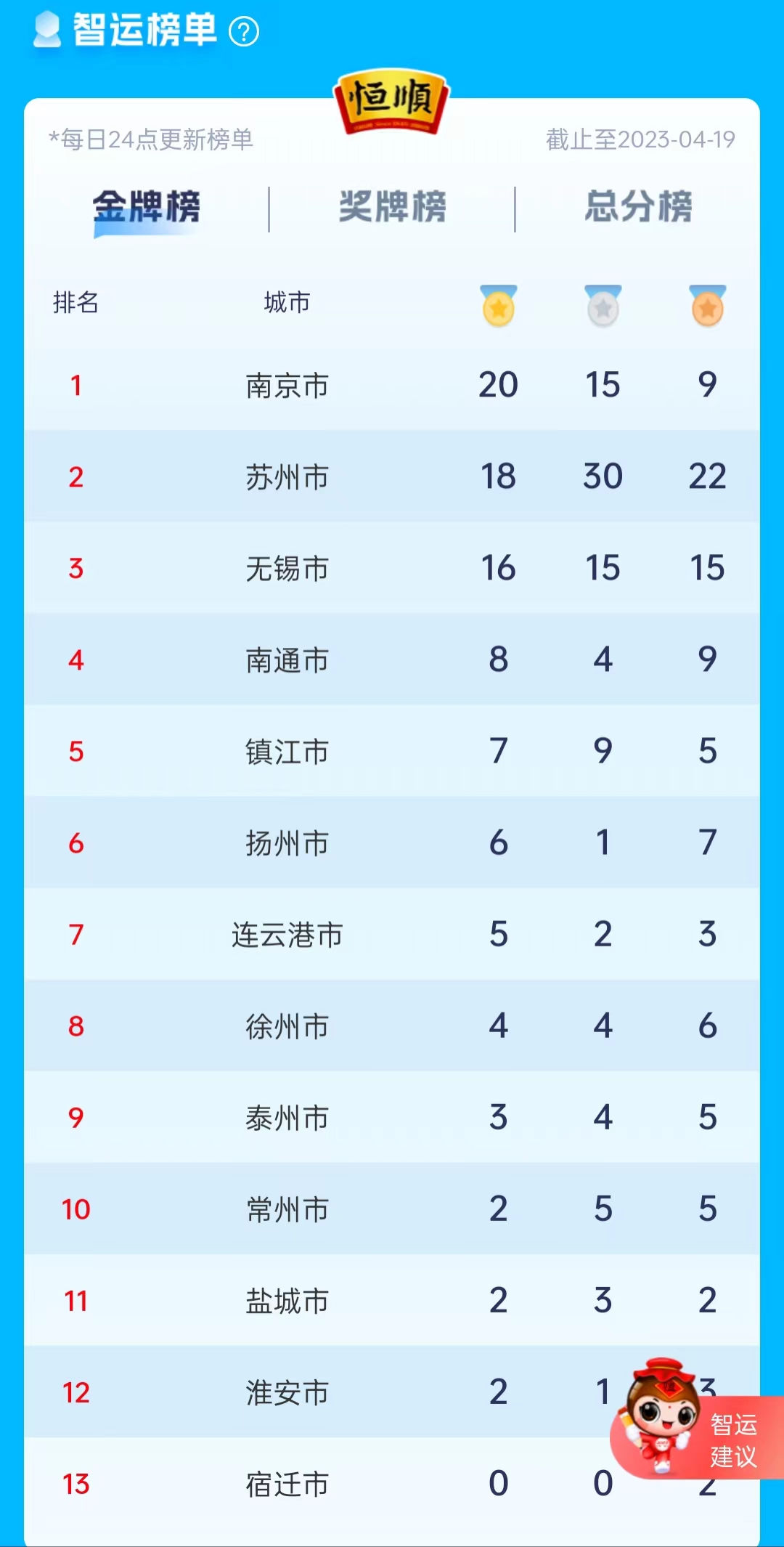
Task: Switch to the 奖牌榜 tab
Action: point(392,207)
